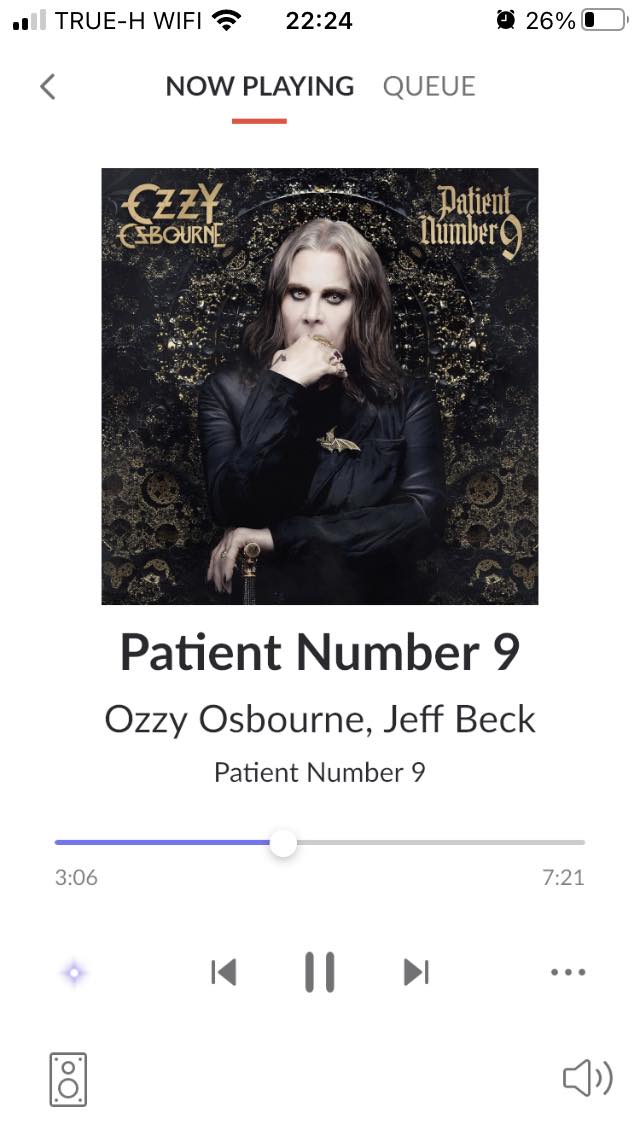The height and width of the screenshot is (1136, 640).
Task: Skip to the next track
Action: point(416,971)
